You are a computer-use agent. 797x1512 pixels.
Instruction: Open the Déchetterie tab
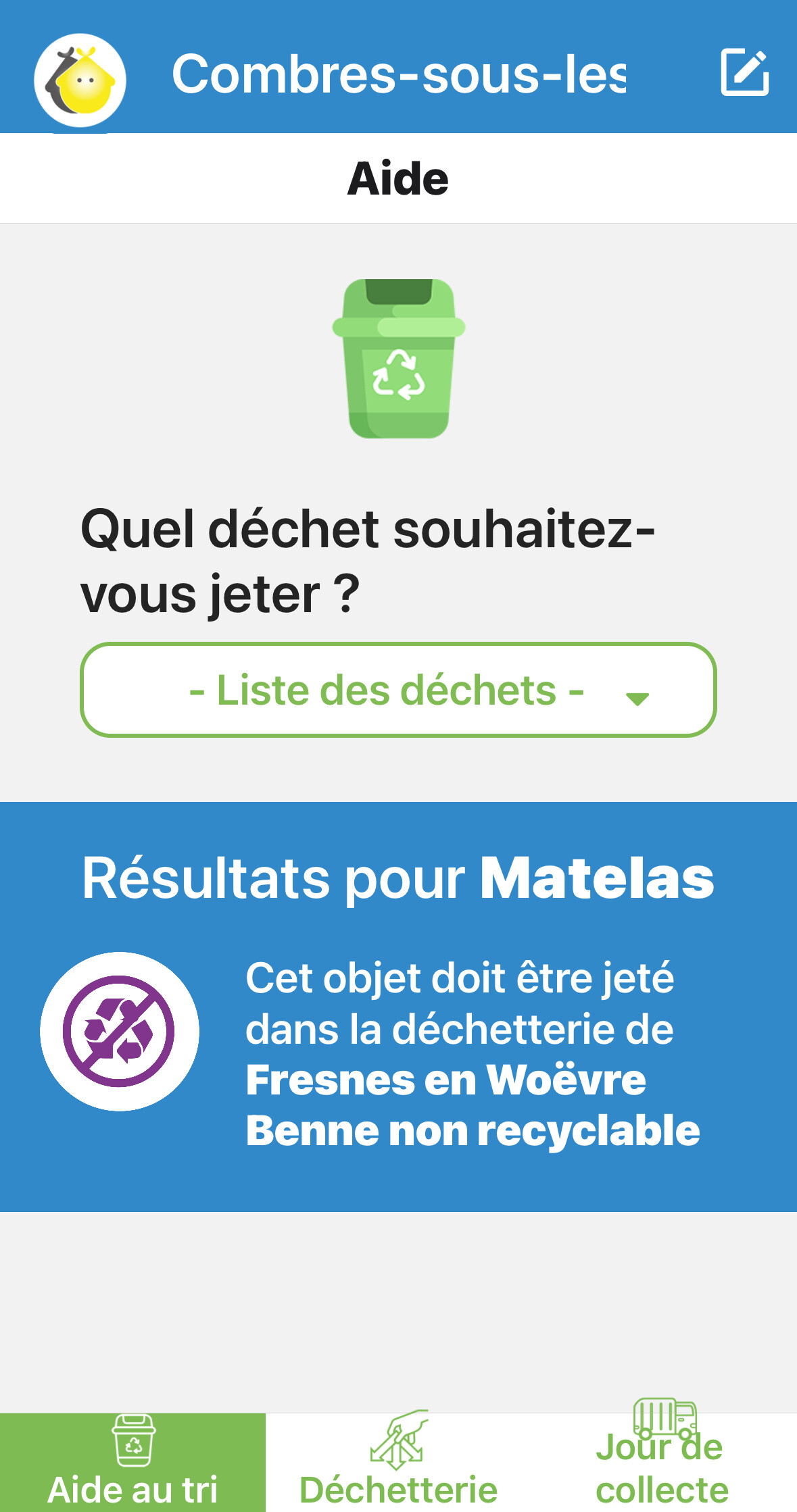tap(398, 1463)
